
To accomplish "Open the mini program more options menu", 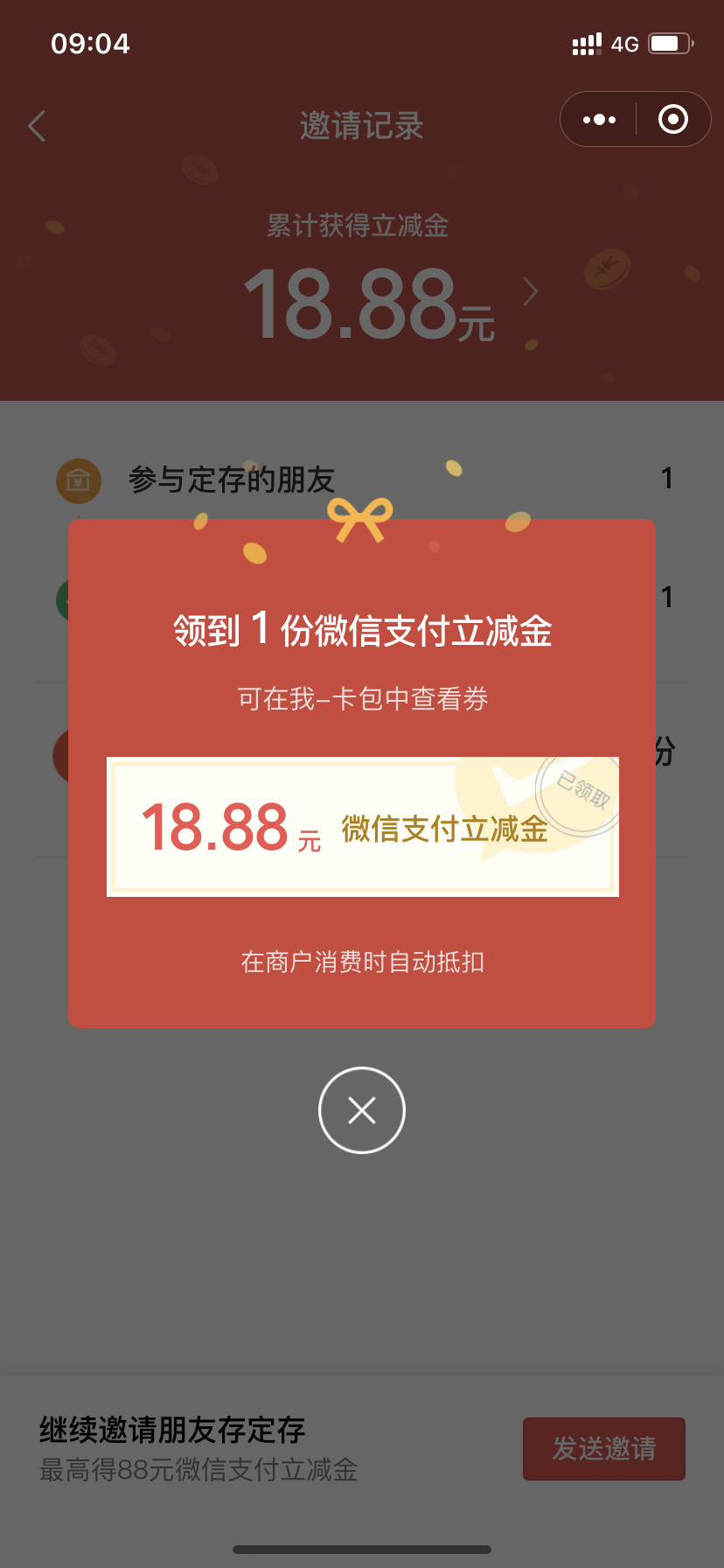I will [599, 119].
